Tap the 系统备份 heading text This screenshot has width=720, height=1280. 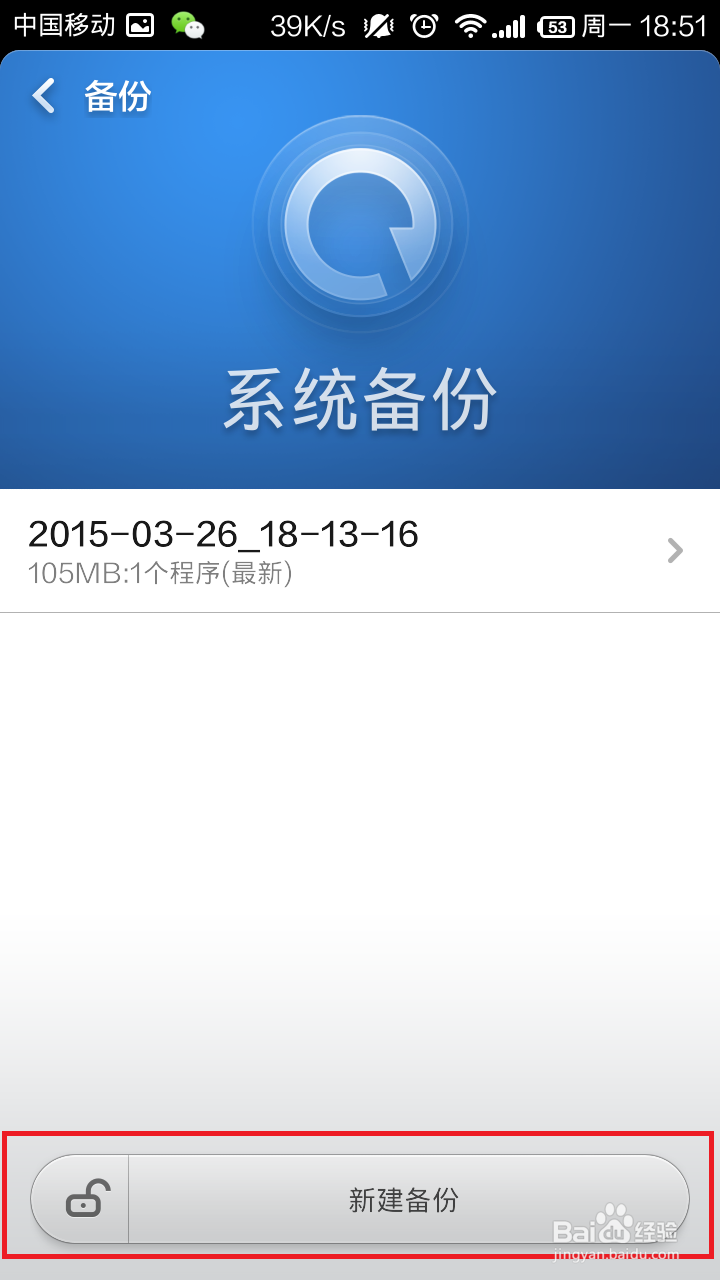point(360,398)
